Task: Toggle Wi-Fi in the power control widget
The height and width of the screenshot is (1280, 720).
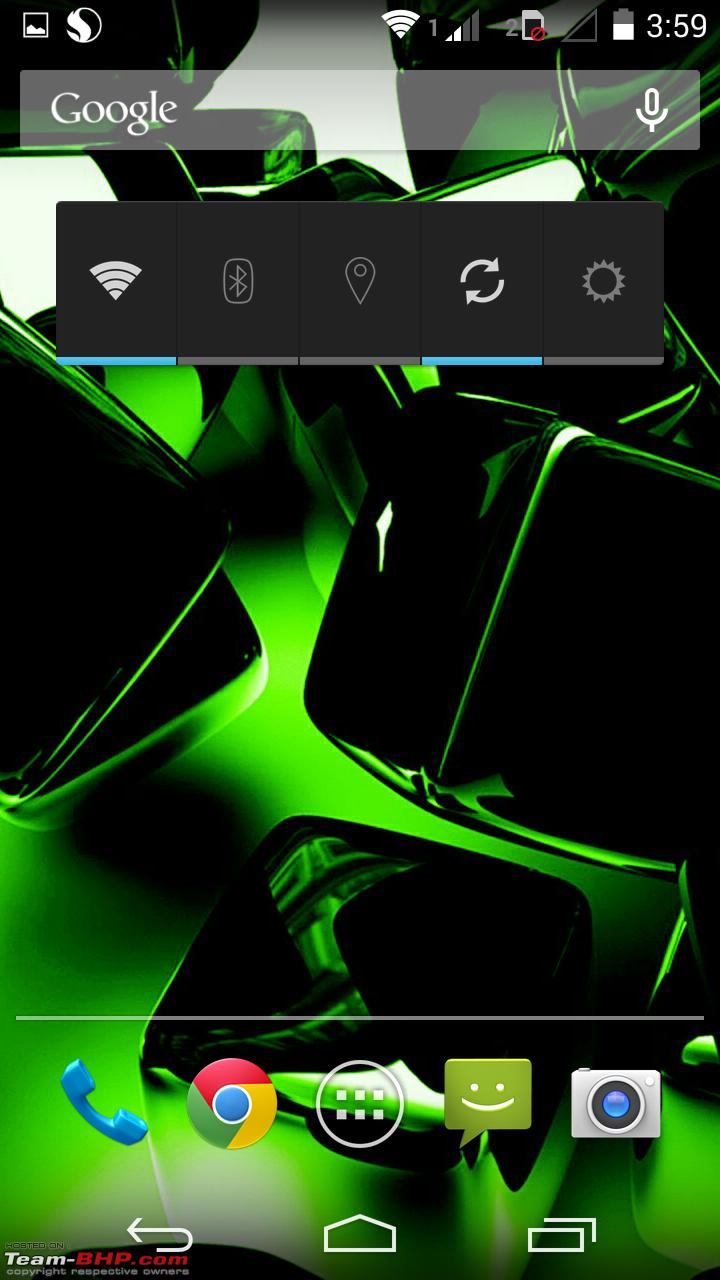Action: [x=116, y=282]
